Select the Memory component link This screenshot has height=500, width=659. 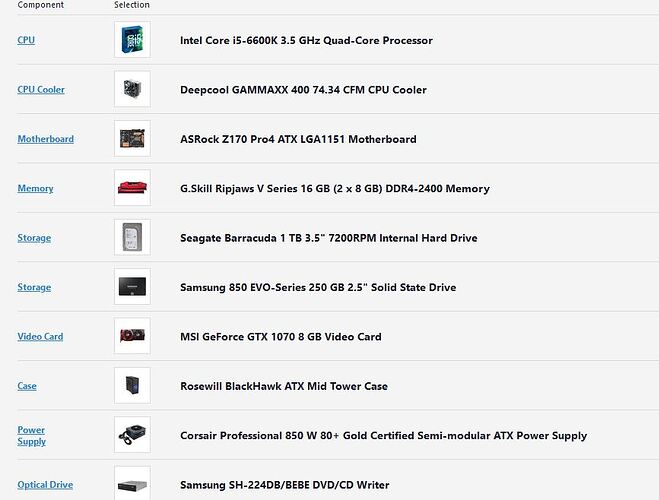point(35,188)
